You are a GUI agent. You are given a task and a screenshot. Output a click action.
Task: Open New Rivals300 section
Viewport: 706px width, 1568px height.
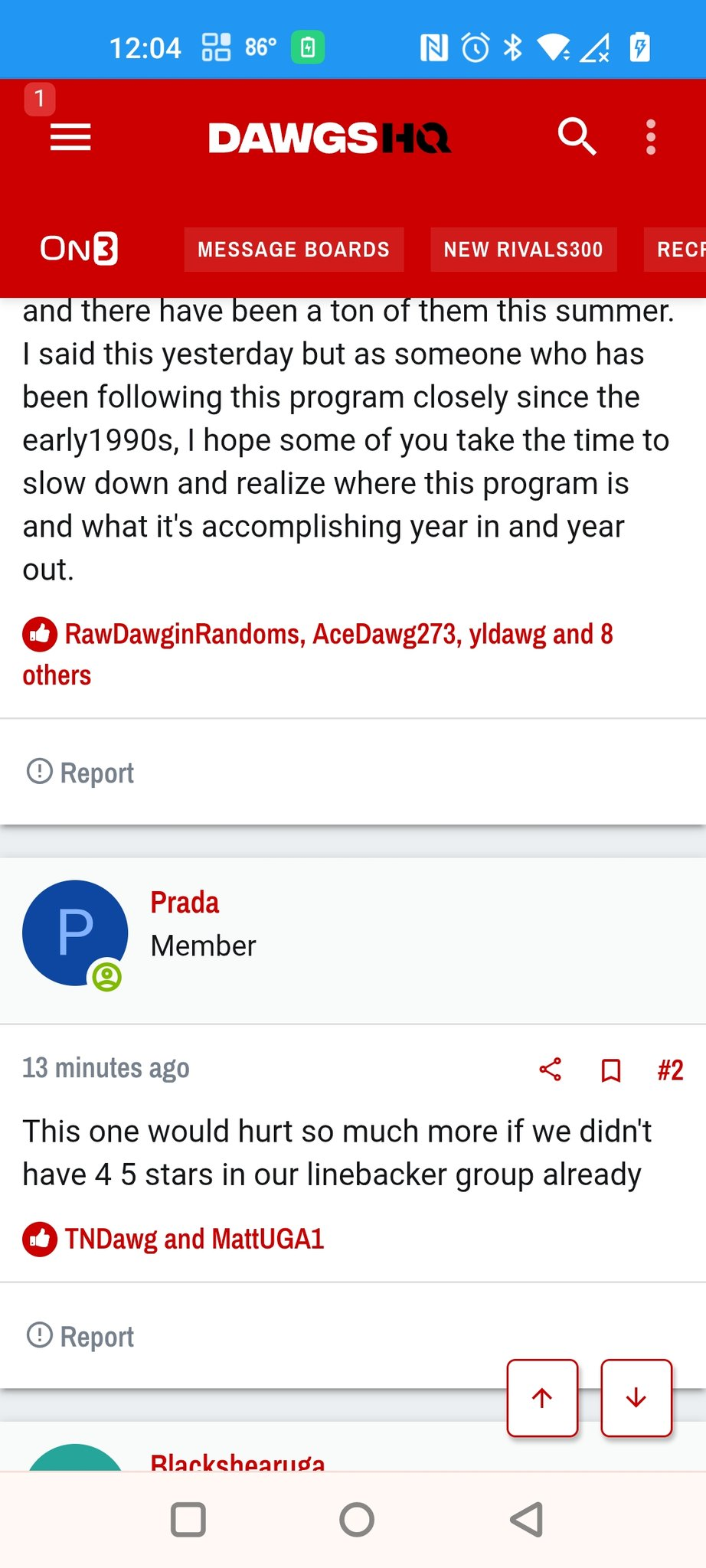click(524, 250)
